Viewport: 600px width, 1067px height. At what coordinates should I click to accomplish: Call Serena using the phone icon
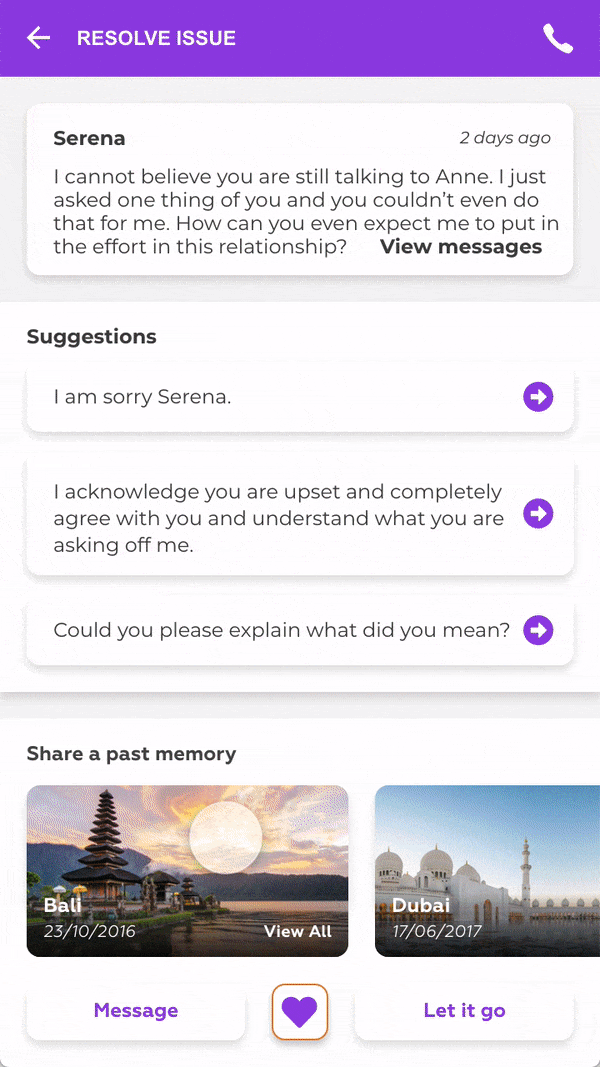[x=557, y=38]
